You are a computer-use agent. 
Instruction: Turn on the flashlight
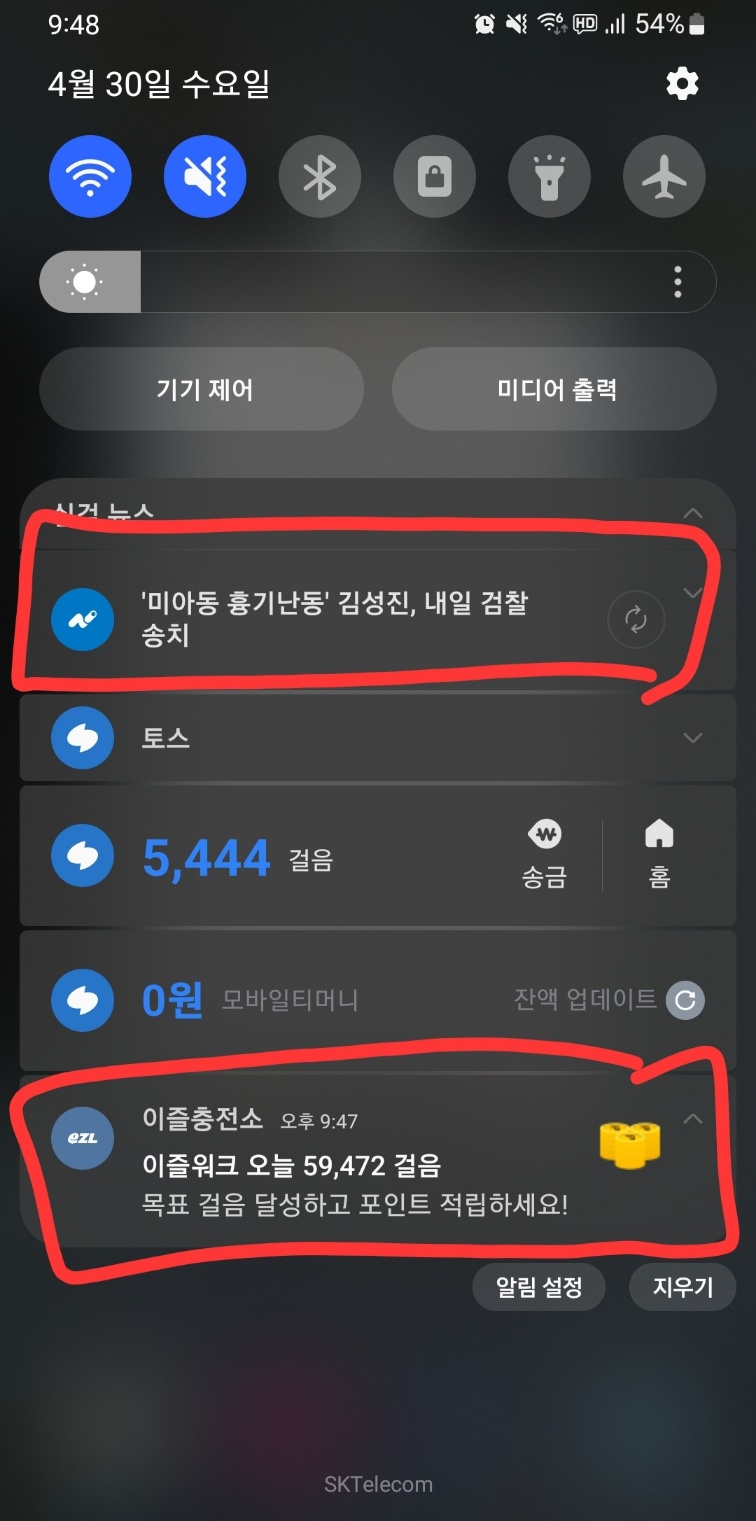549,177
